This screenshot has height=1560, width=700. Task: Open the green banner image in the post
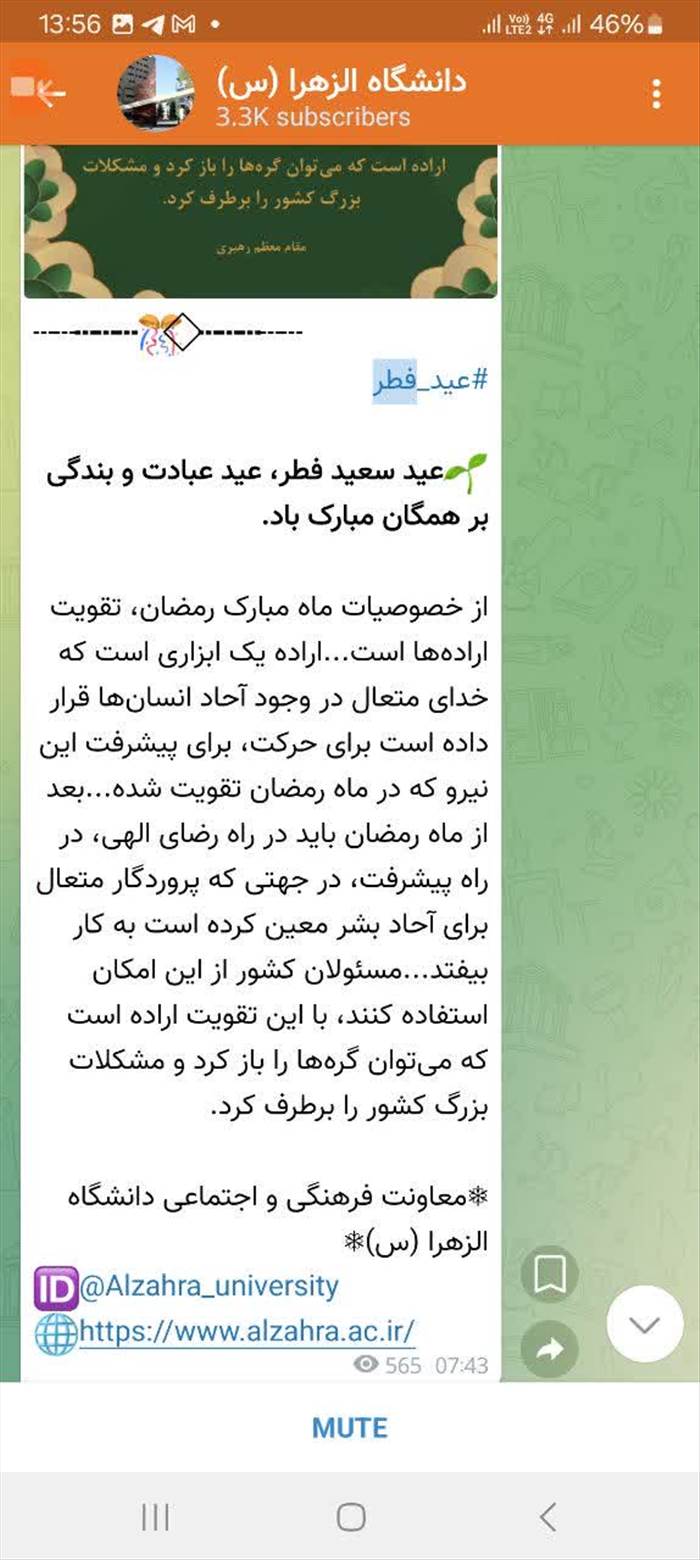[260, 222]
